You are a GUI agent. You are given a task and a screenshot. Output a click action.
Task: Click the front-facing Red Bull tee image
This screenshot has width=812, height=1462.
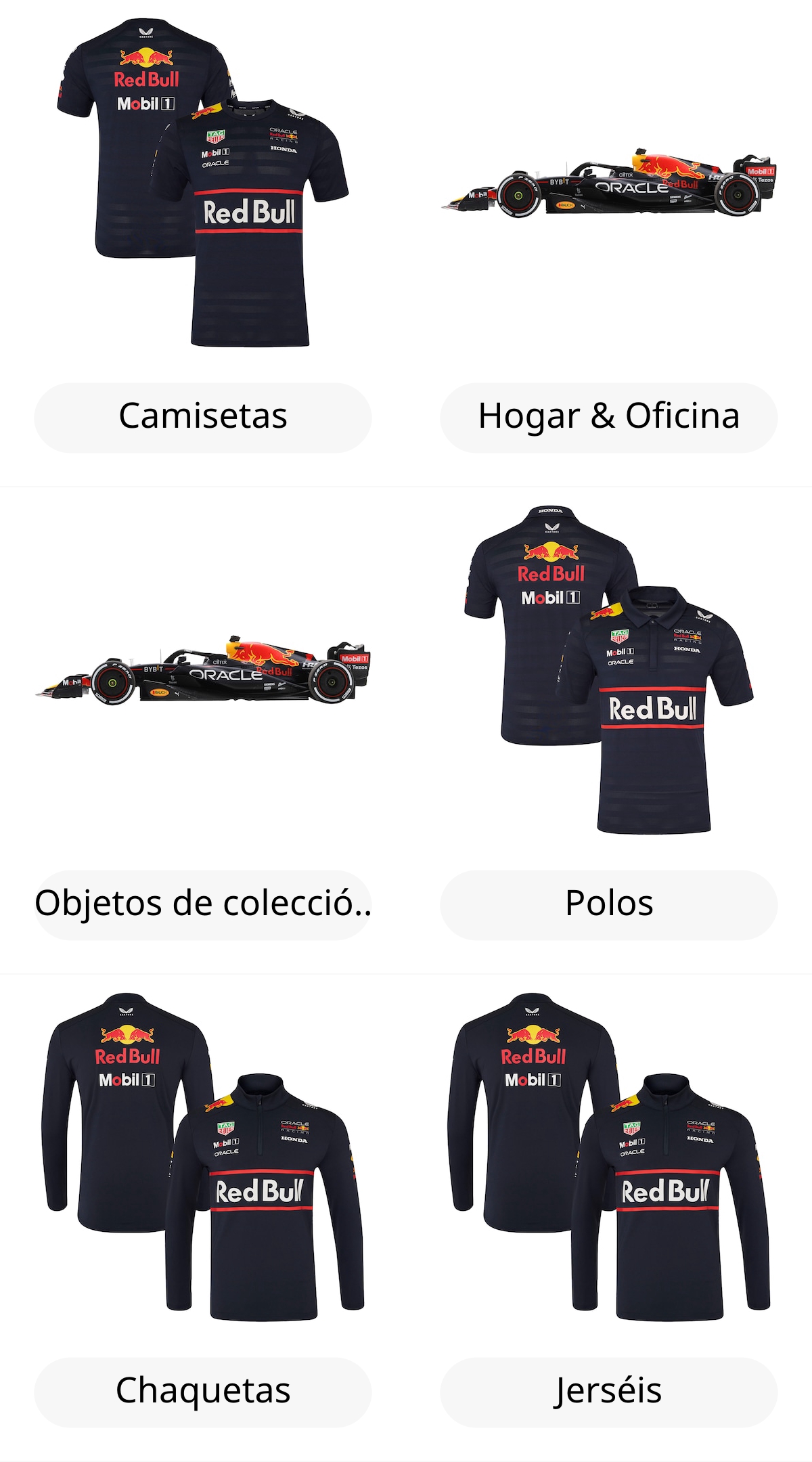[250, 223]
